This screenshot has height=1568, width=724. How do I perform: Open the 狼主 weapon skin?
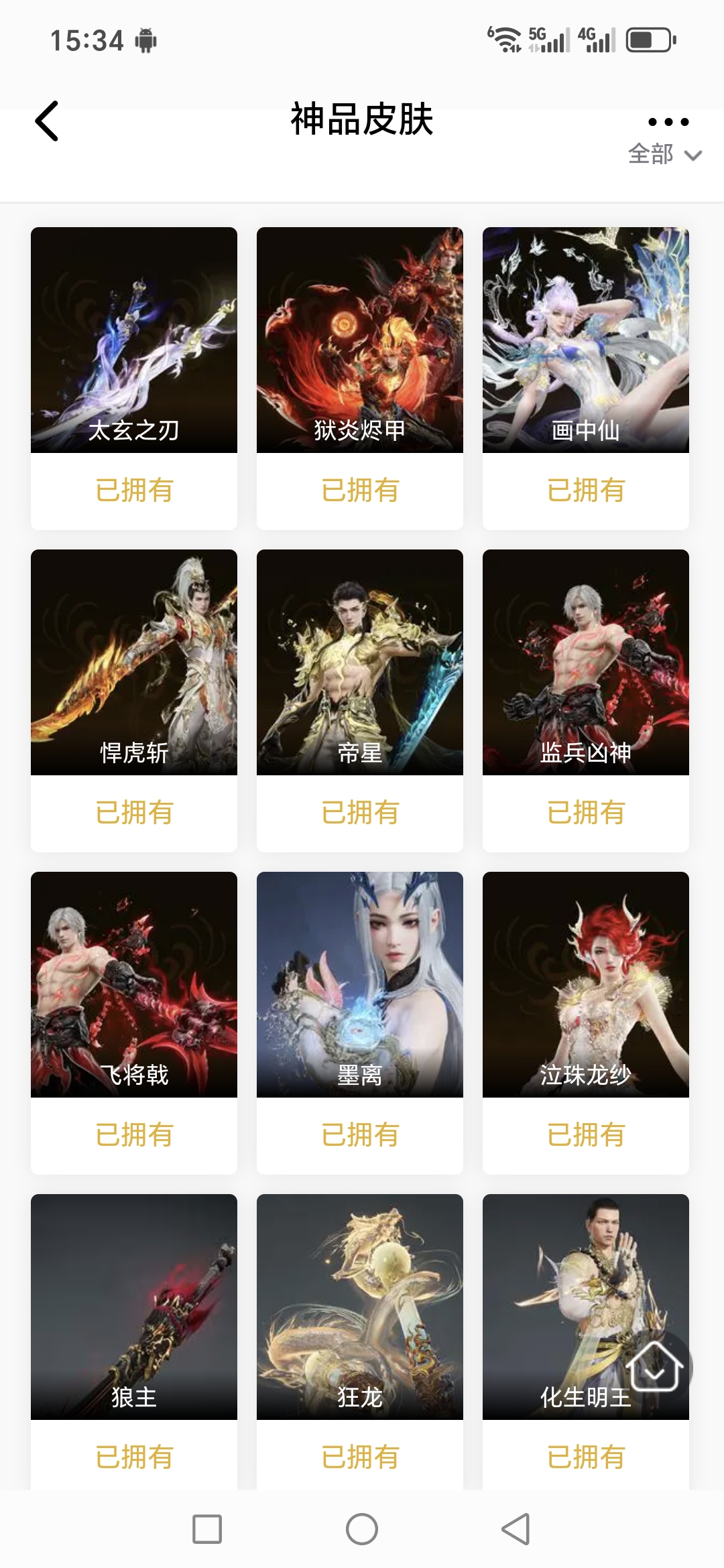coord(134,1307)
